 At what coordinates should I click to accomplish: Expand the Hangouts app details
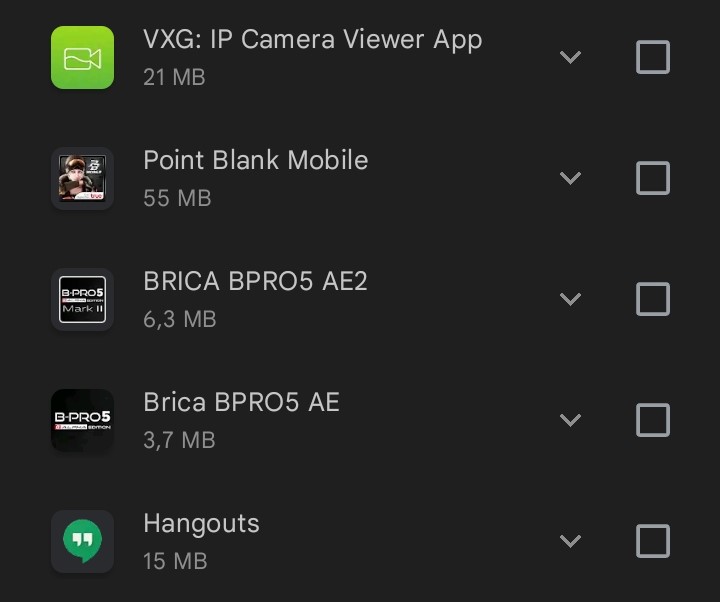click(570, 541)
